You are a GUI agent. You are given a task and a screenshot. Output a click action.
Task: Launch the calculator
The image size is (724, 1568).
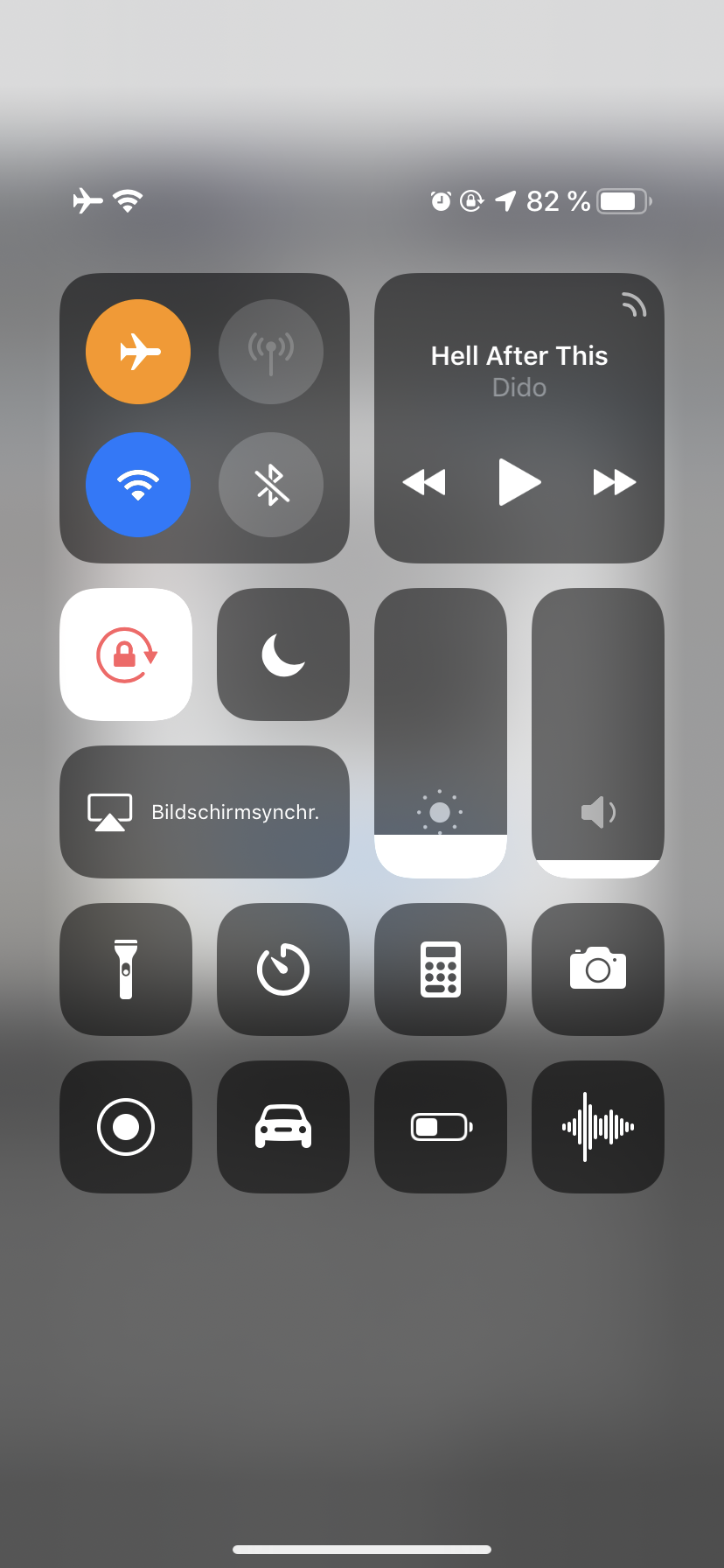coord(441,969)
